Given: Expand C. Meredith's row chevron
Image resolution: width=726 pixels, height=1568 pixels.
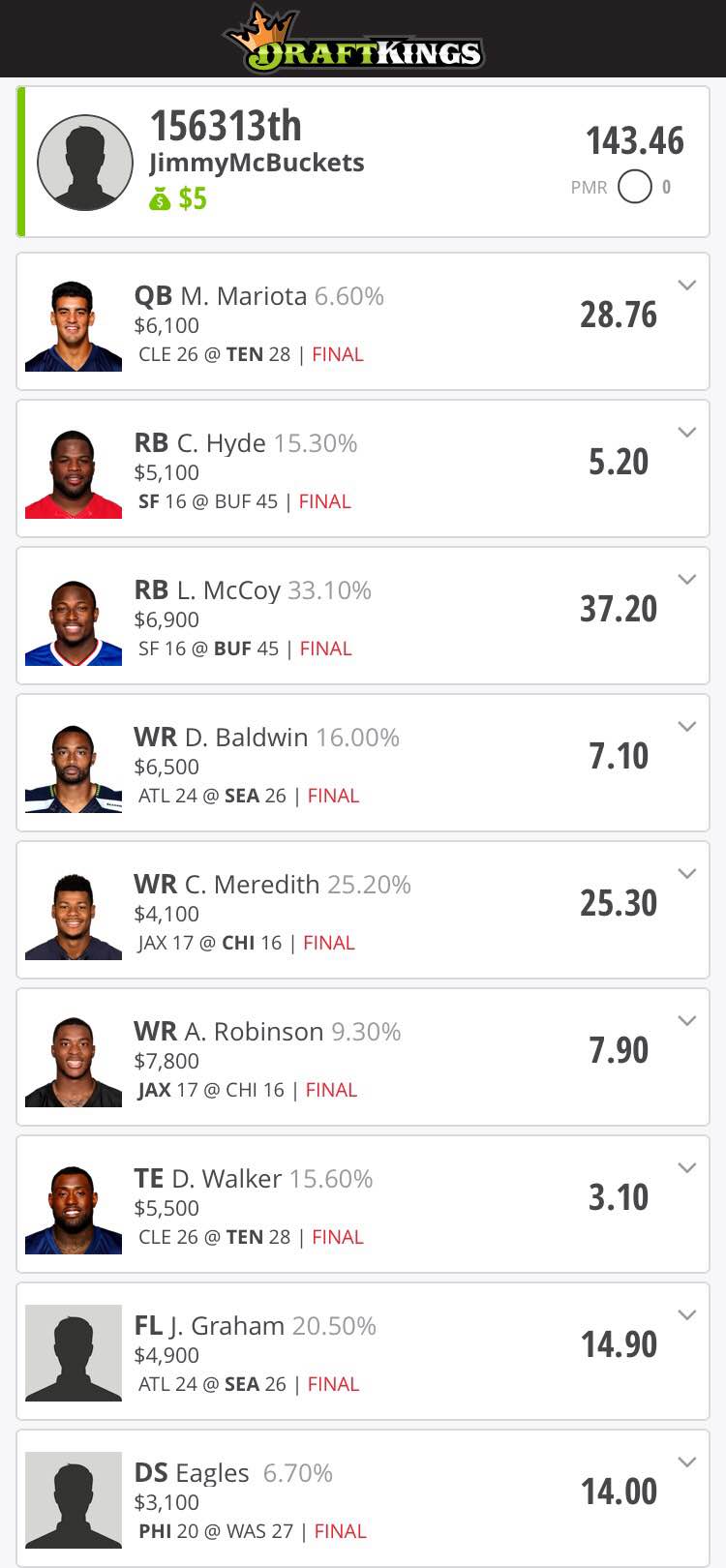Looking at the screenshot, I should (687, 873).
